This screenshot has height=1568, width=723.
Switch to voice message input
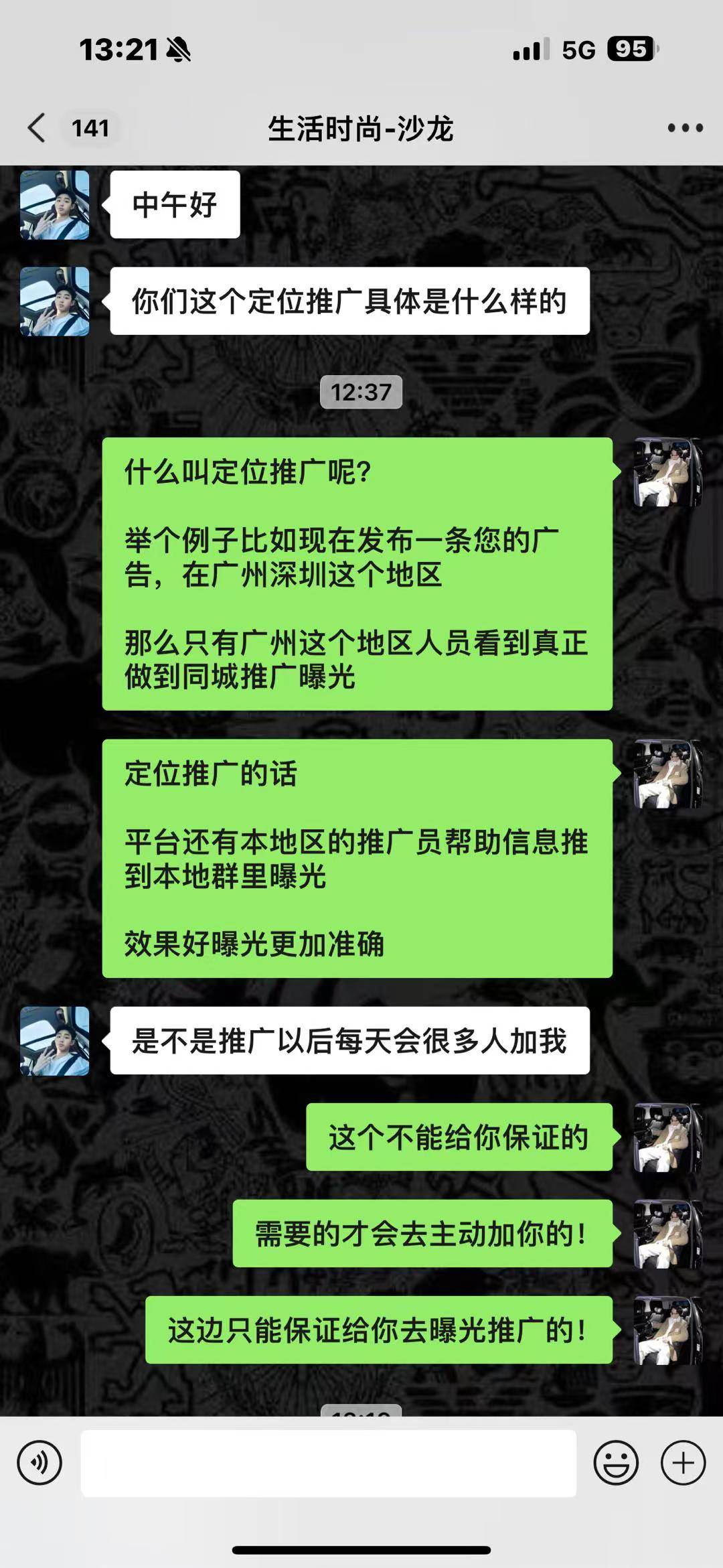point(39,1463)
